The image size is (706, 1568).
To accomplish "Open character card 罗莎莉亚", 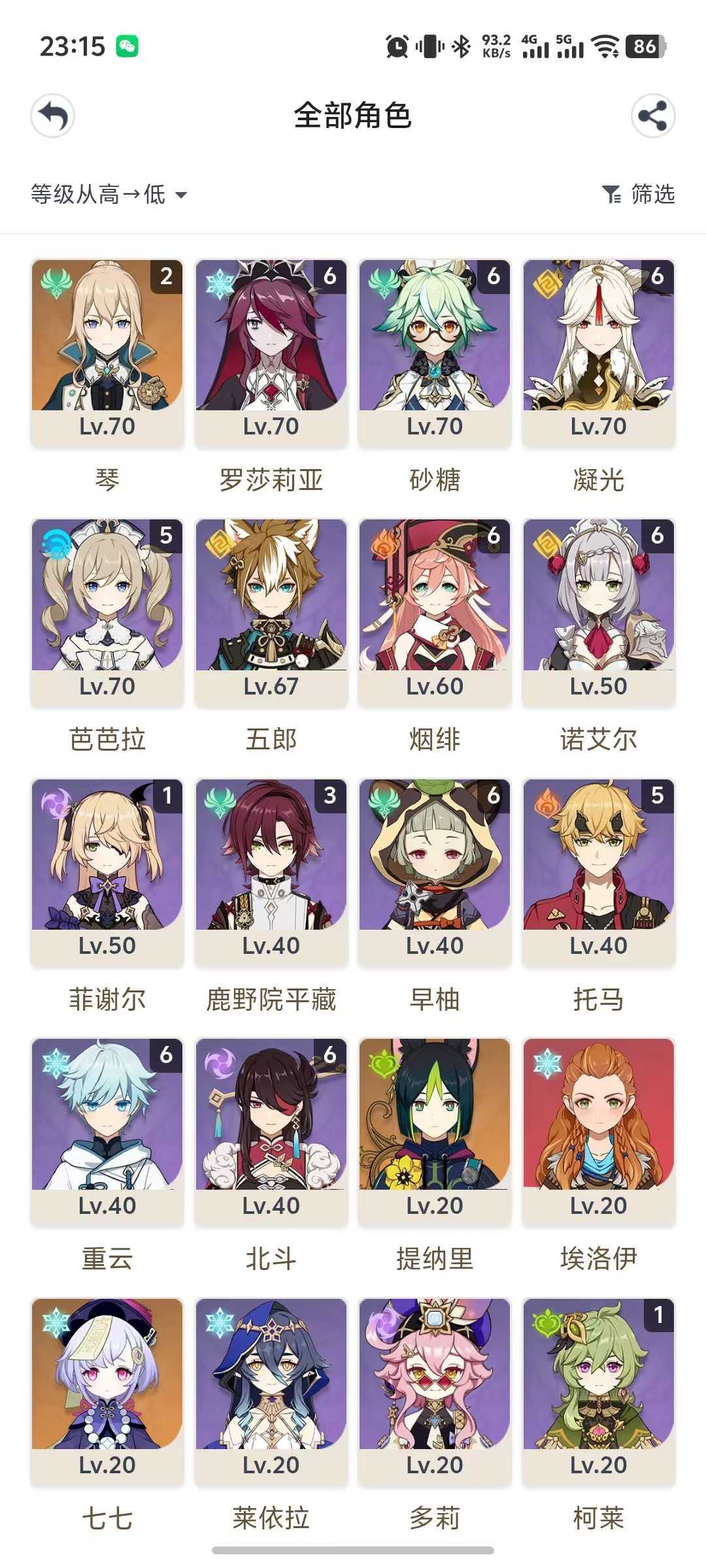I will pos(271,353).
